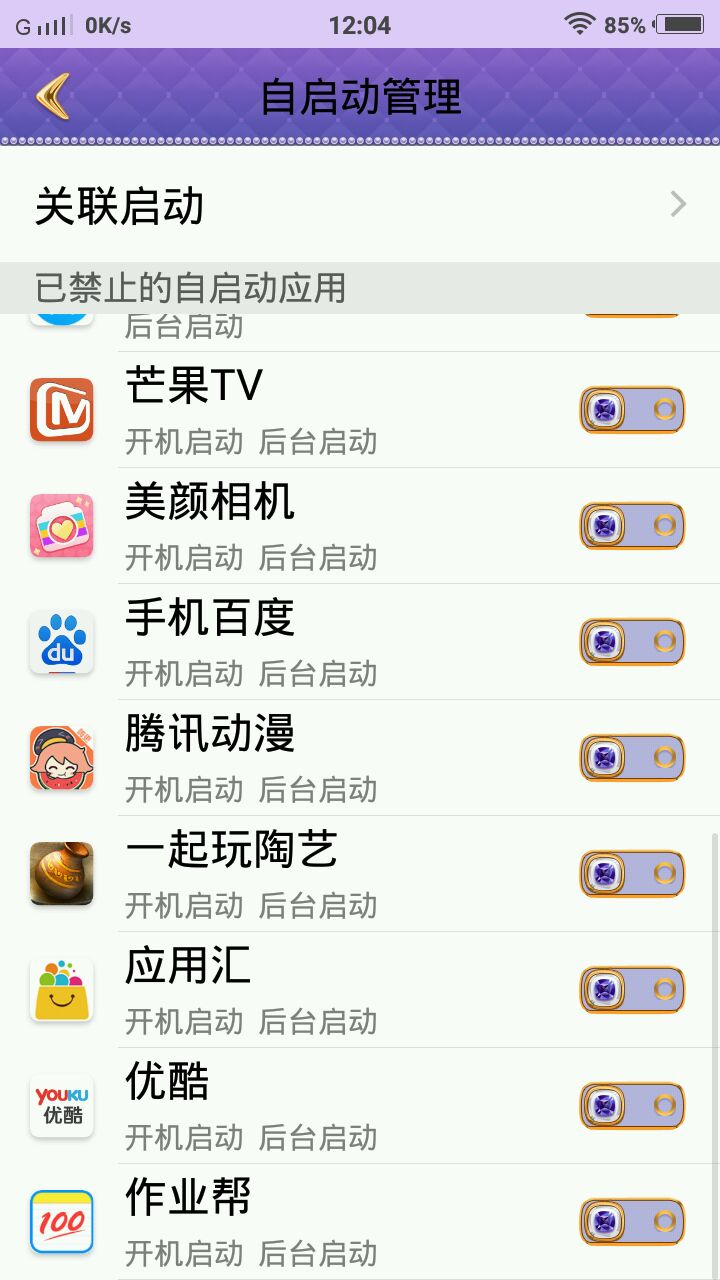Change the 作业帮 auto-start switch
This screenshot has height=1280, width=720.
632,1222
